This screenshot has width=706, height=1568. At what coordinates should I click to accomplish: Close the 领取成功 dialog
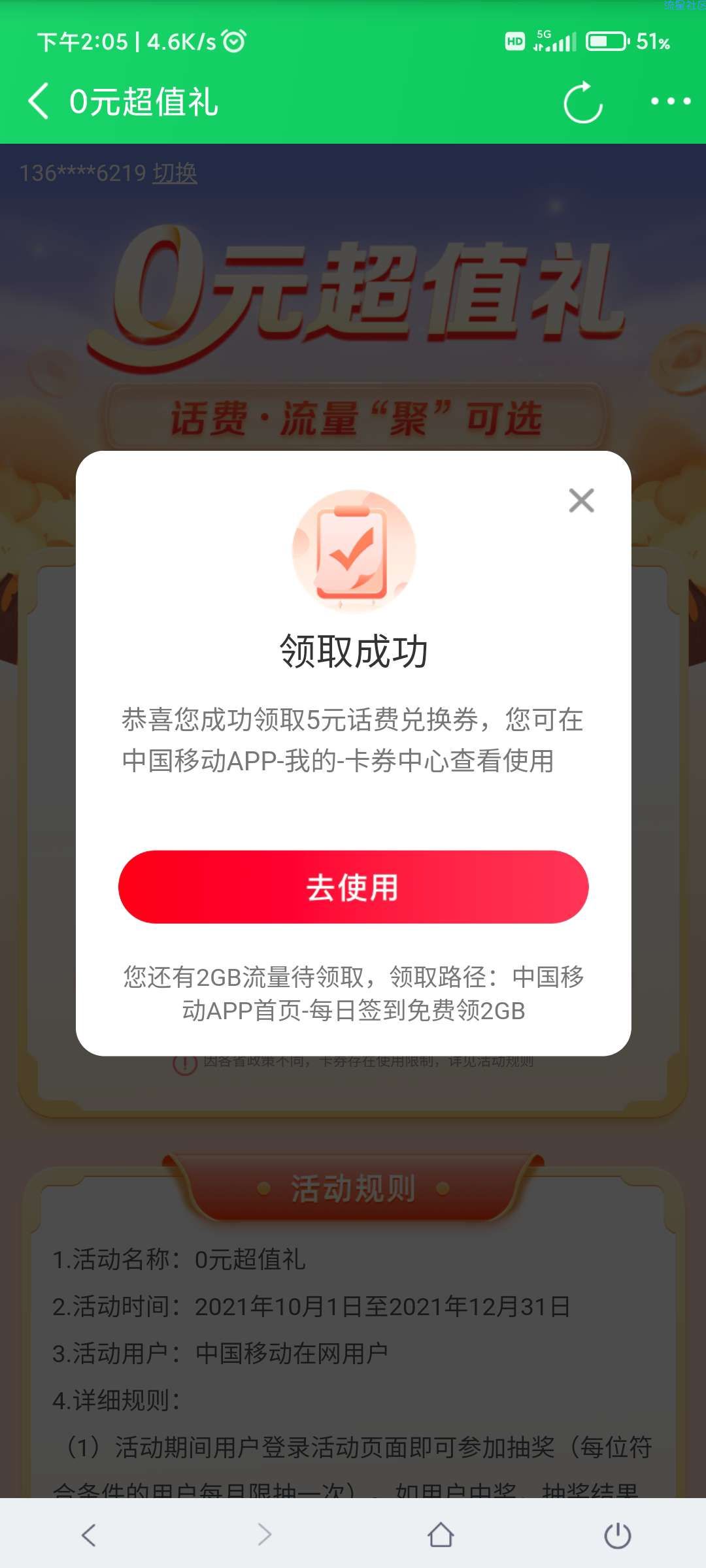581,501
